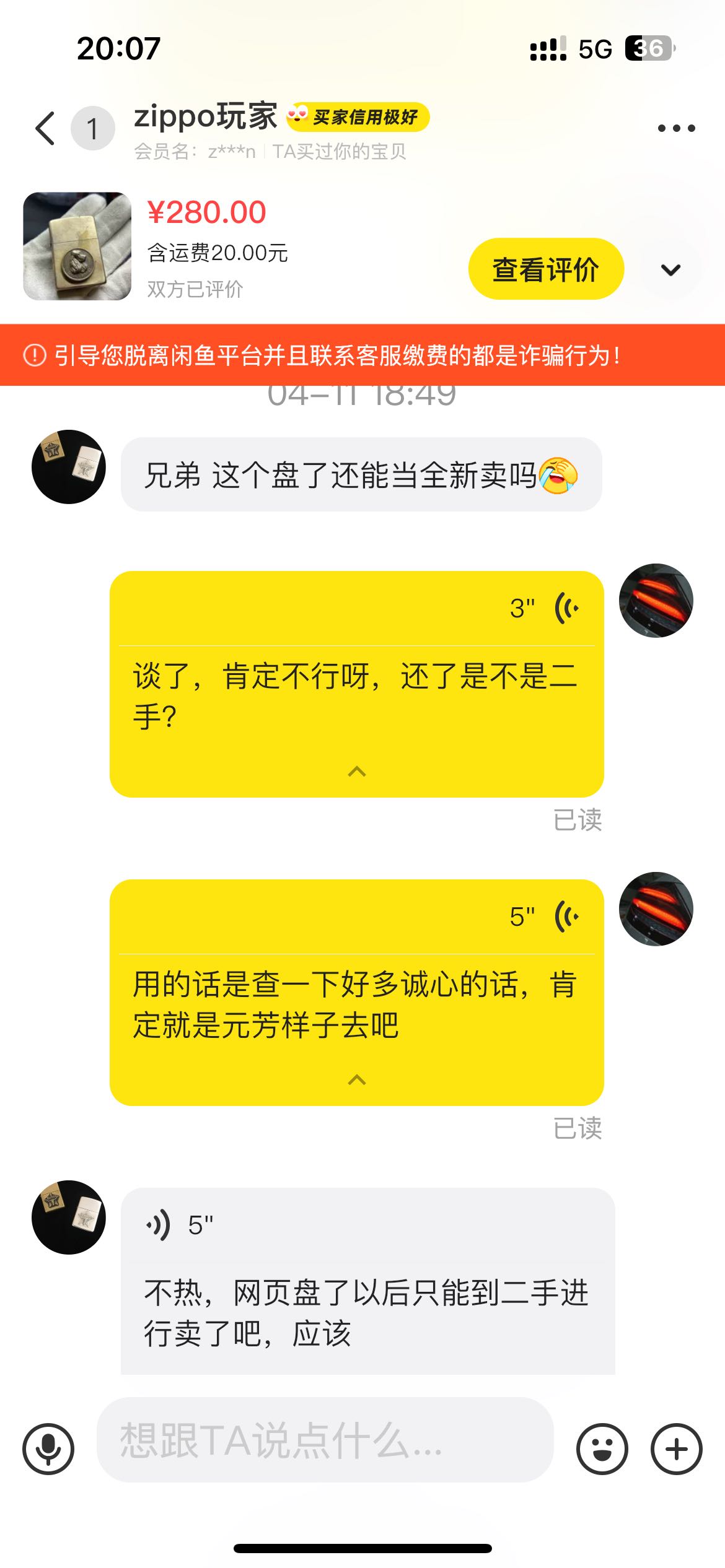Collapse transcript of 3-second voice message

pyautogui.click(x=357, y=772)
